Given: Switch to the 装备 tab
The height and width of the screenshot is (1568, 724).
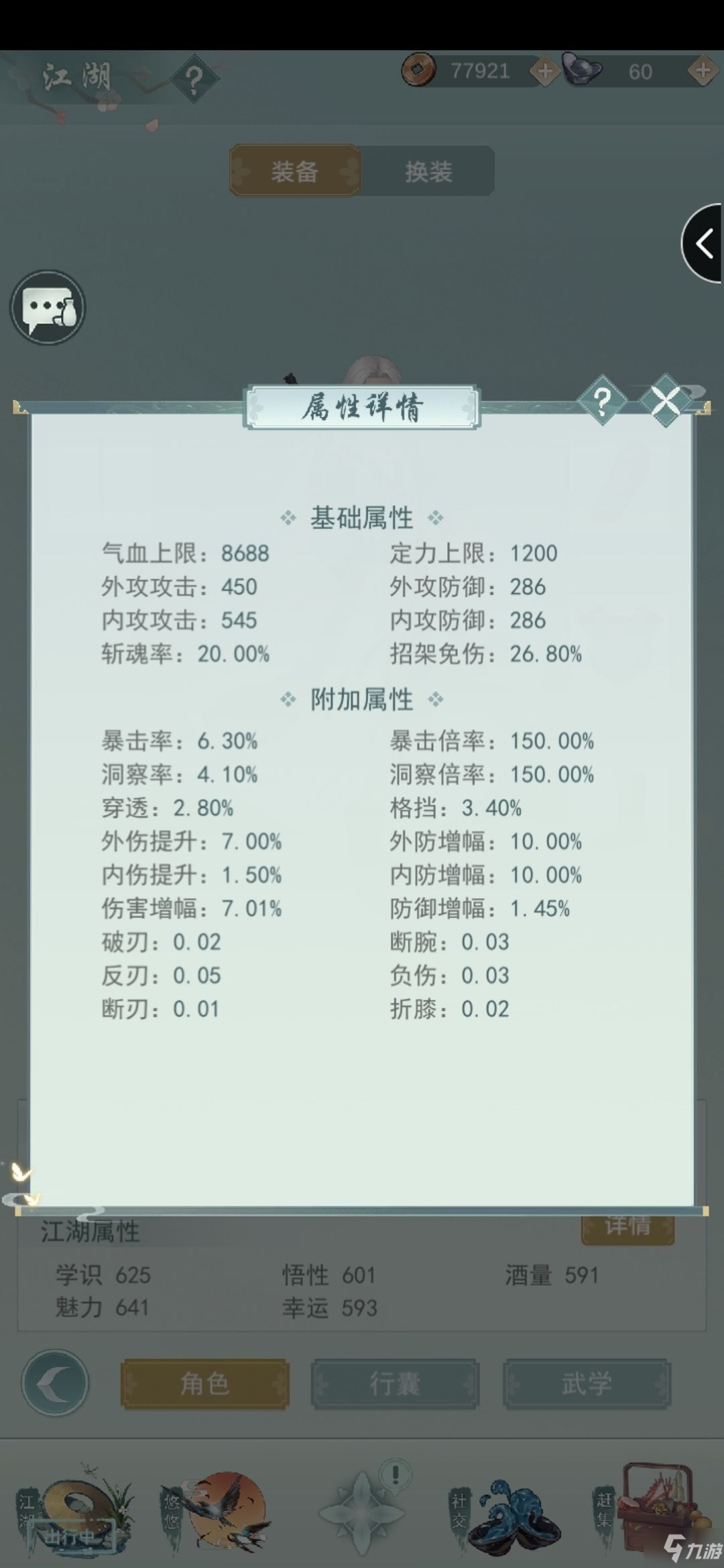Looking at the screenshot, I should tap(295, 172).
